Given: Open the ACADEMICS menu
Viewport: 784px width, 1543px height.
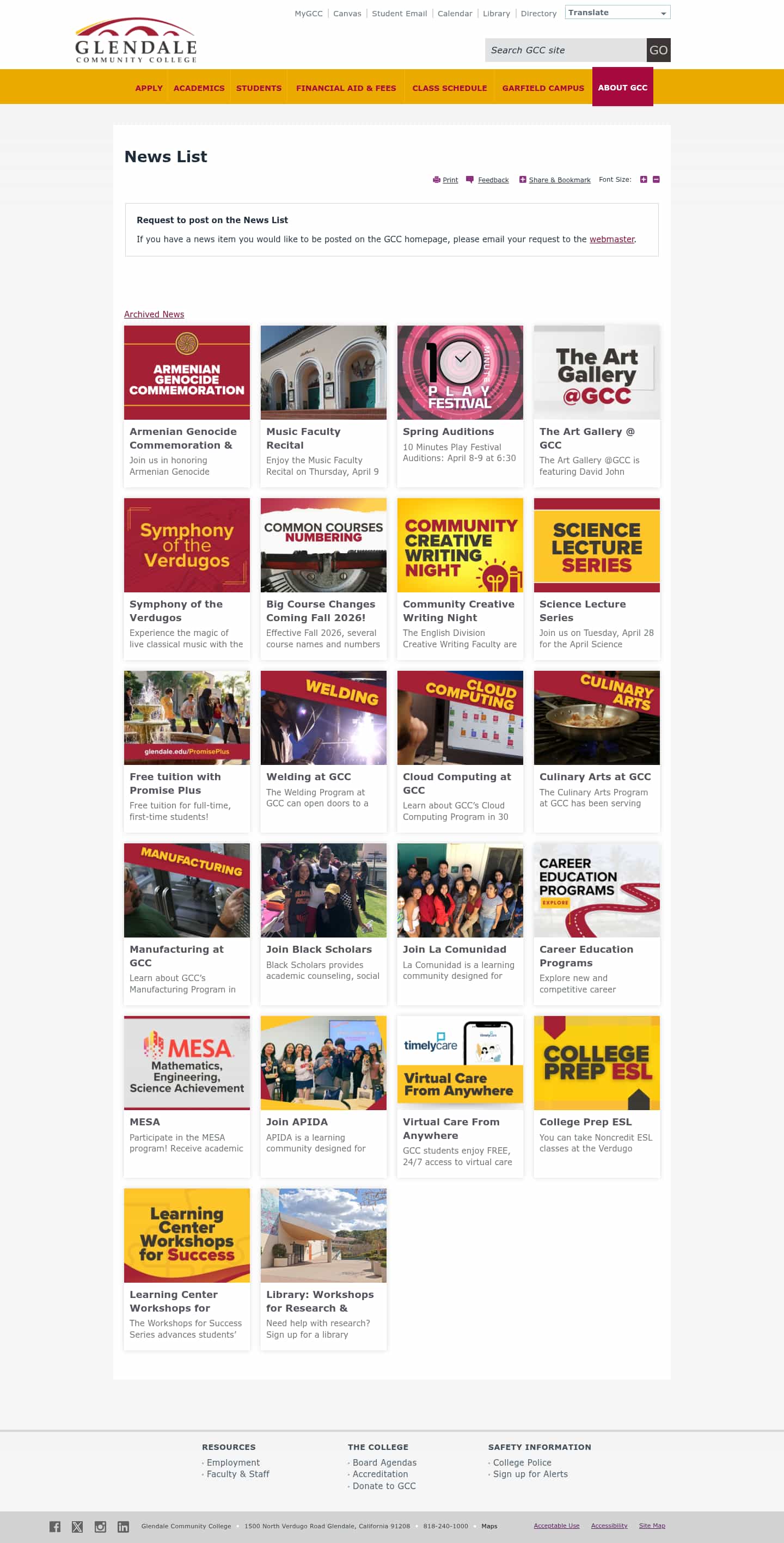Looking at the screenshot, I should coord(199,88).
